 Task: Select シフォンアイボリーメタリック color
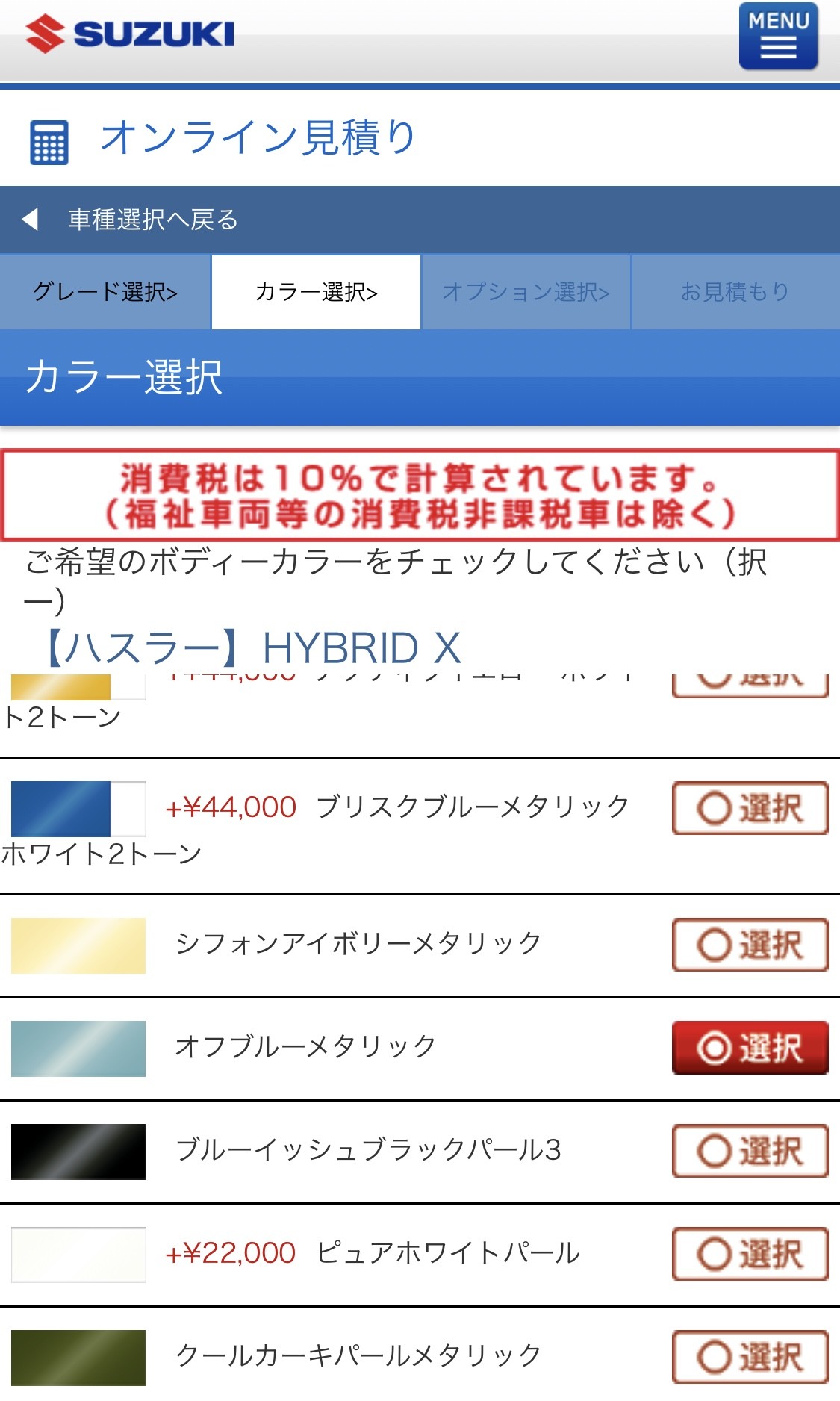[750, 945]
